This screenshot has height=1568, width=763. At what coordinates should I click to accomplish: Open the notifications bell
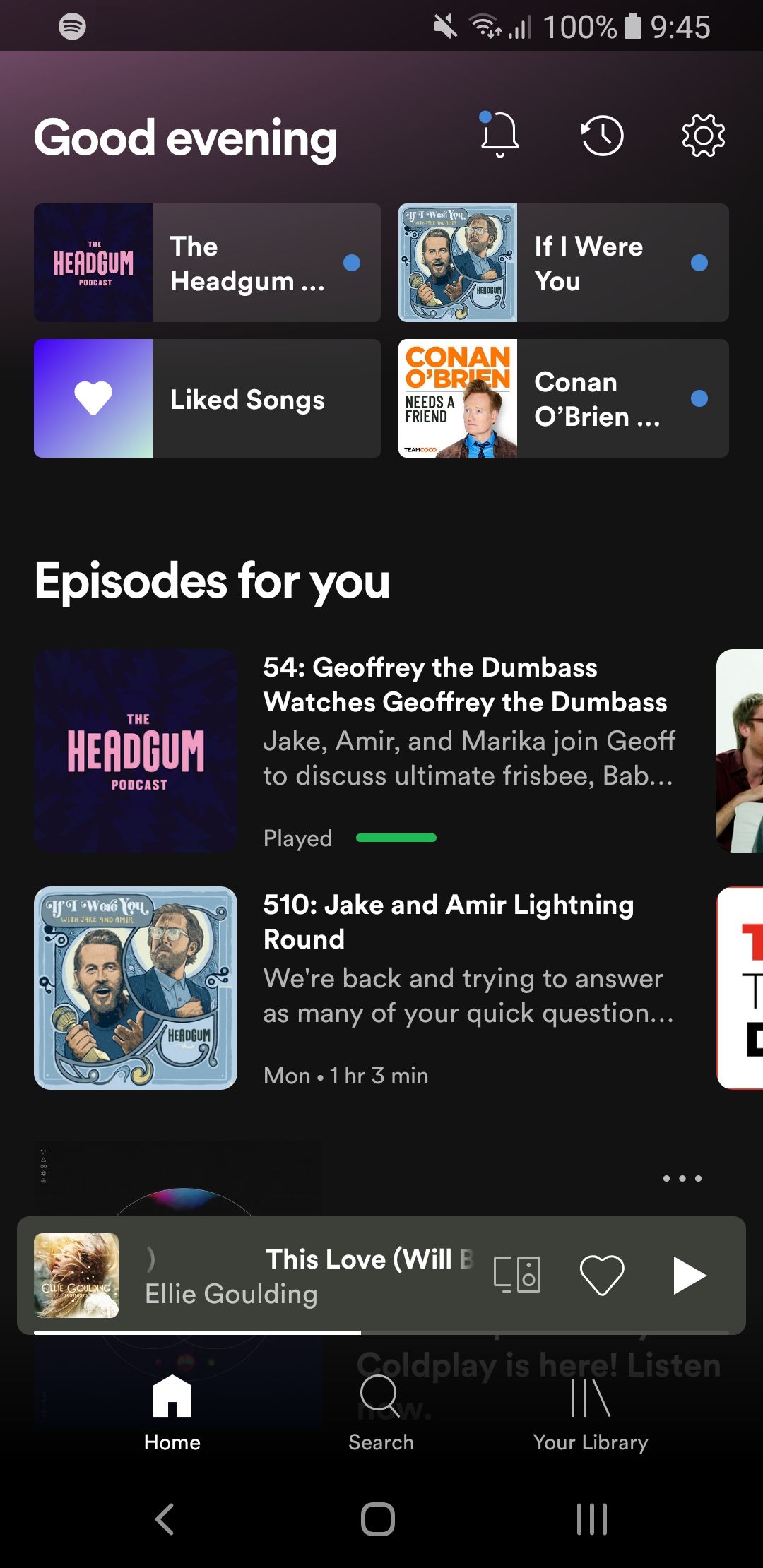pyautogui.click(x=499, y=135)
